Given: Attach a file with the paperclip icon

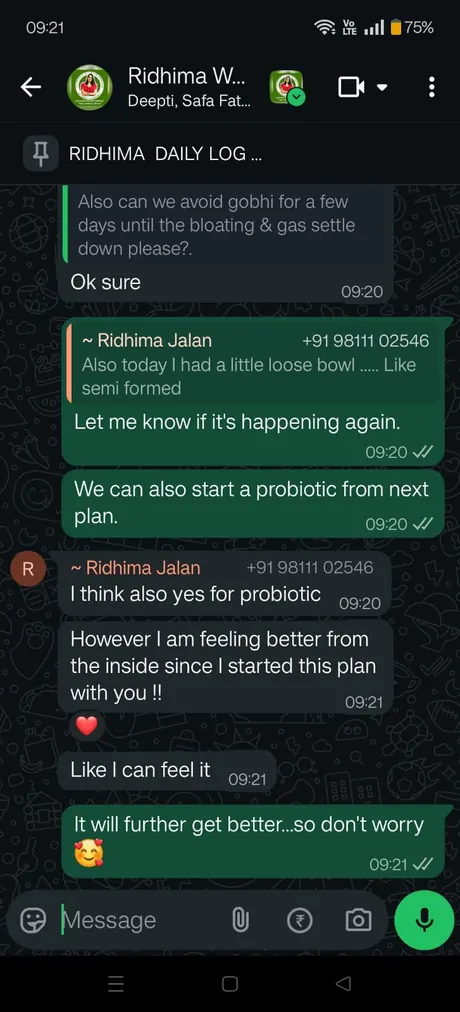Looking at the screenshot, I should tap(240, 920).
